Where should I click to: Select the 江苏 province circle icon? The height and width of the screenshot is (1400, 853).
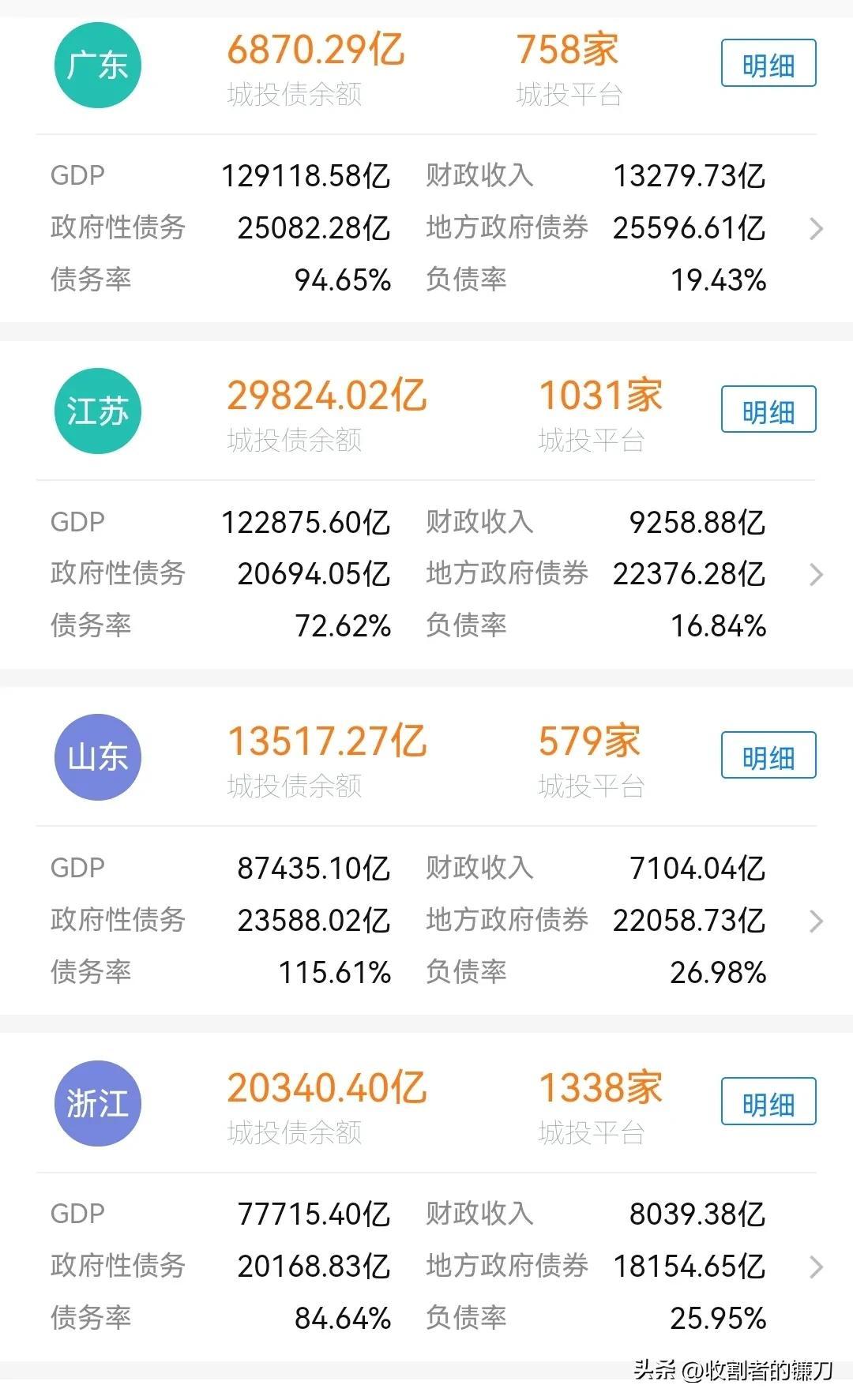click(98, 411)
